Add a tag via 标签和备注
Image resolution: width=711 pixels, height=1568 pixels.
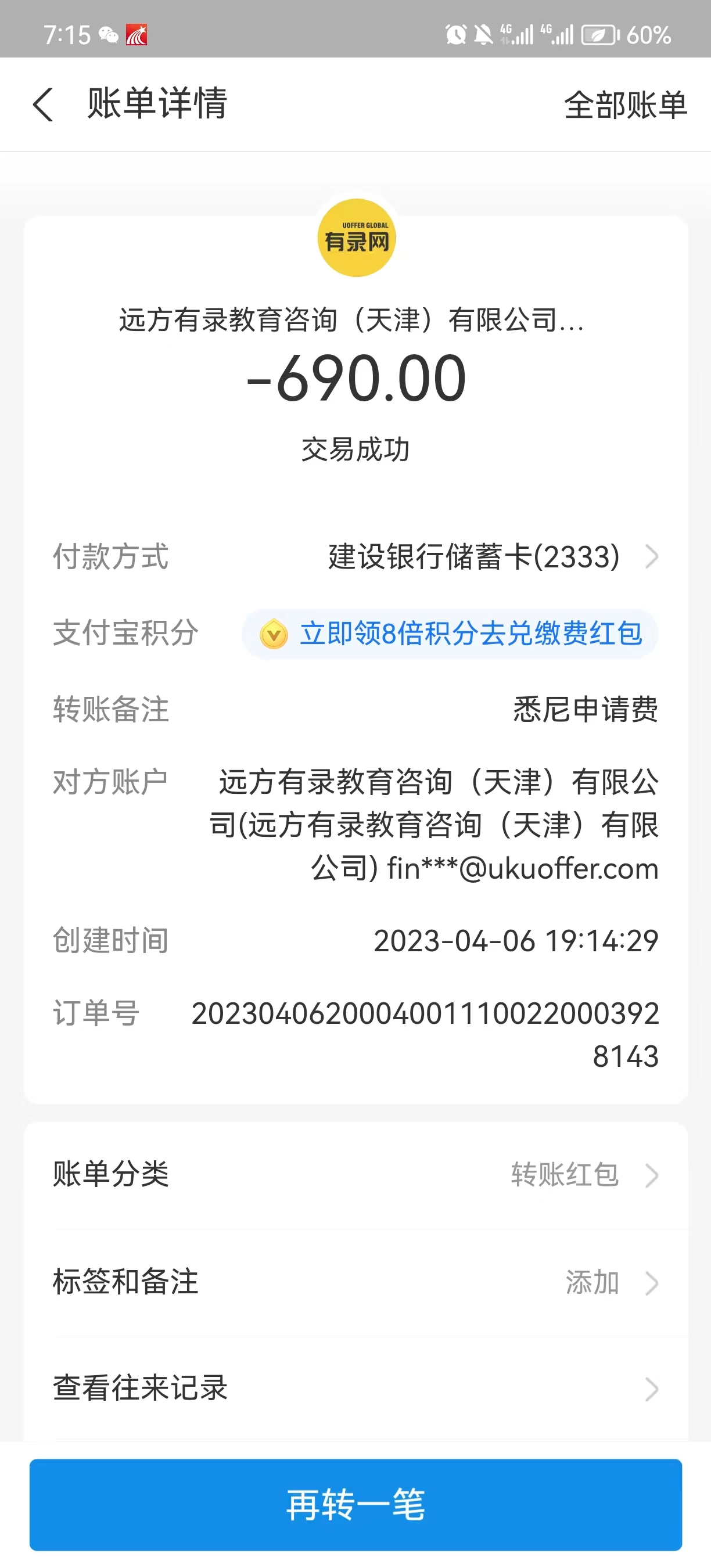coord(355,1282)
